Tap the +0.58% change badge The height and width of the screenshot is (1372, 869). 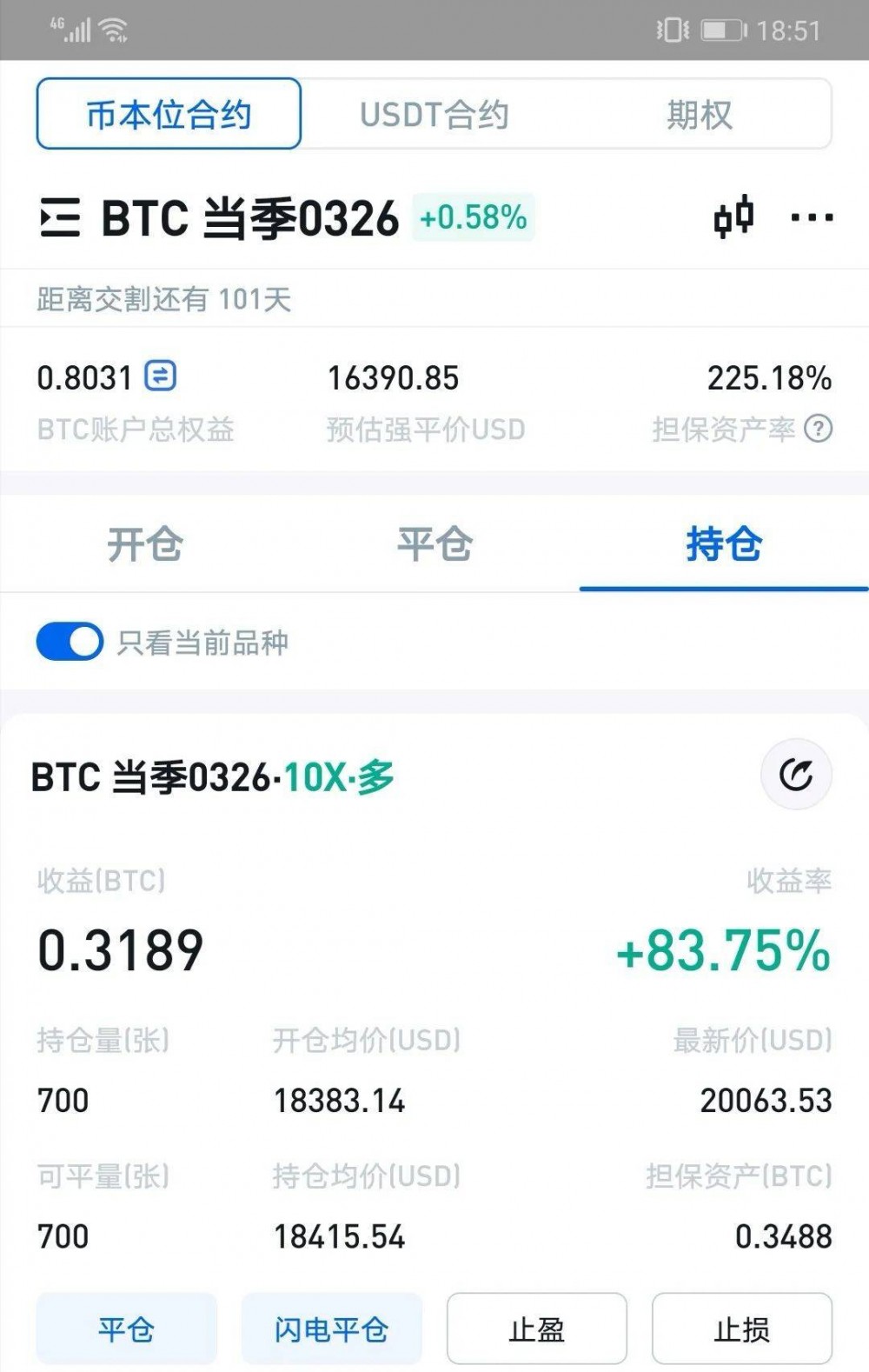473,219
